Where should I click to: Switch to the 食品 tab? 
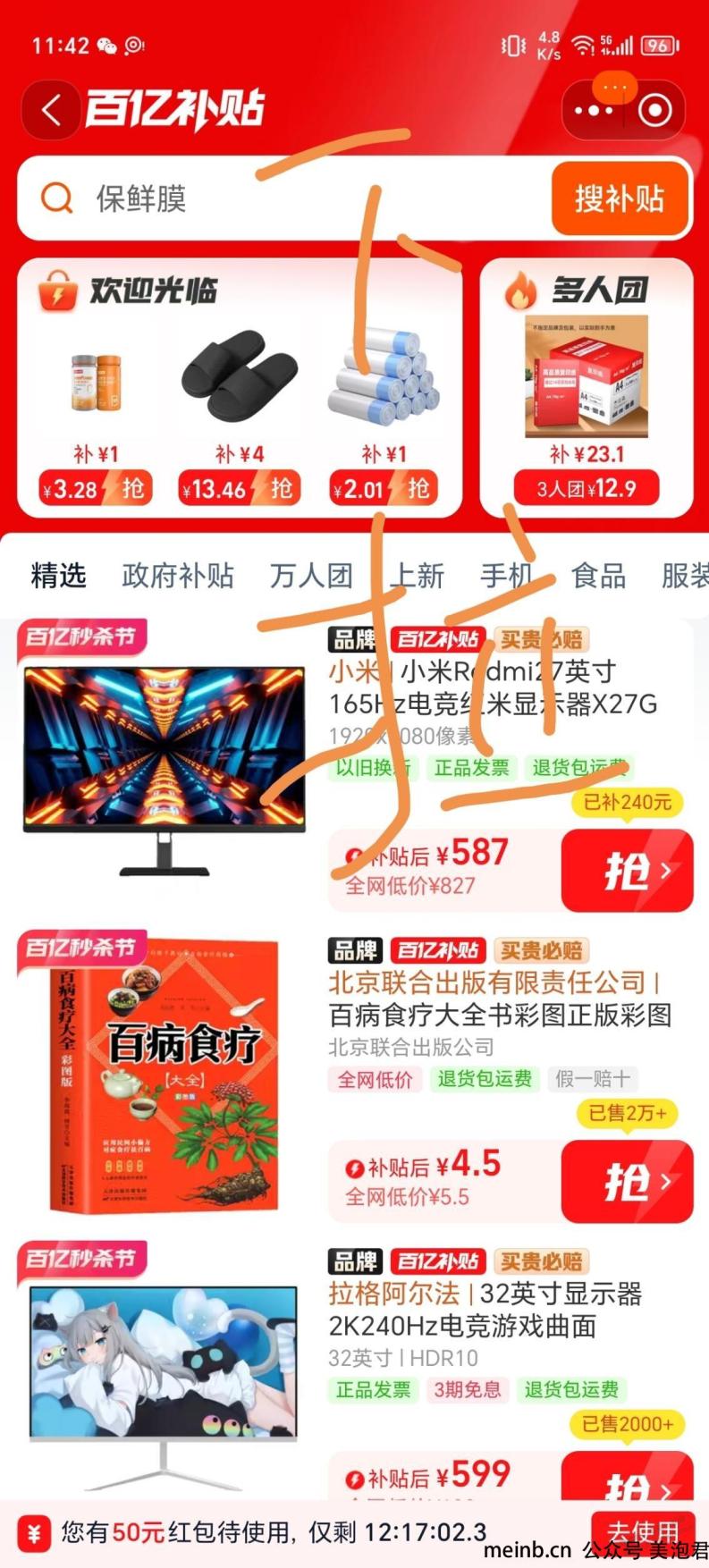(598, 576)
